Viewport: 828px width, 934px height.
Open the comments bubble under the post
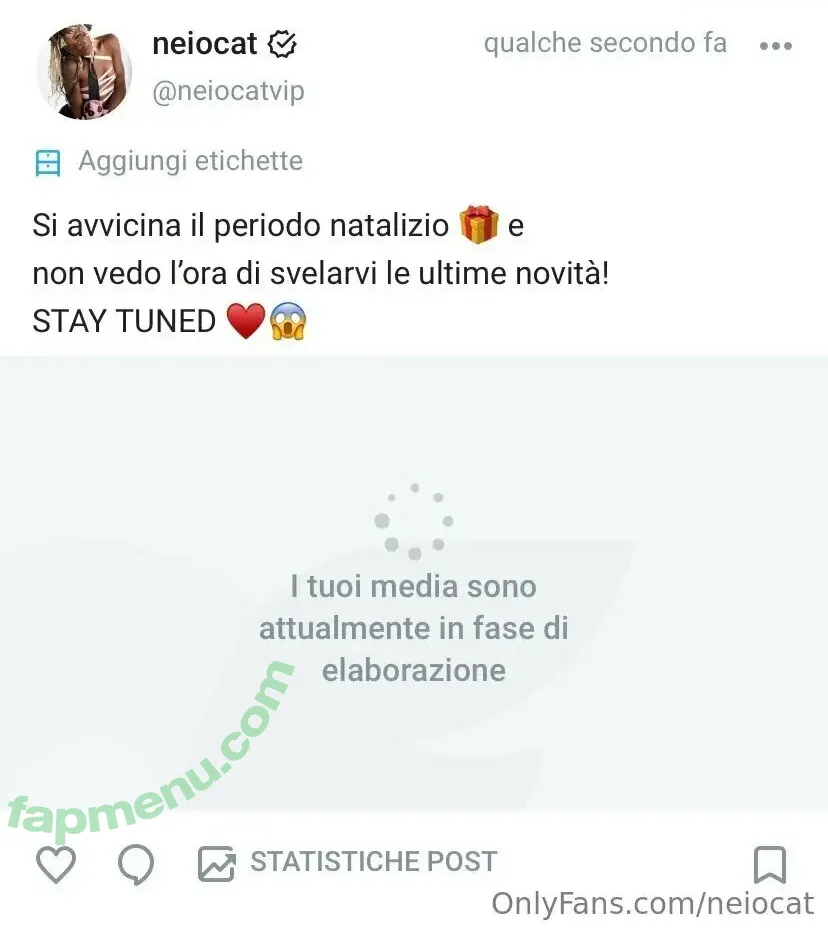[x=135, y=864]
